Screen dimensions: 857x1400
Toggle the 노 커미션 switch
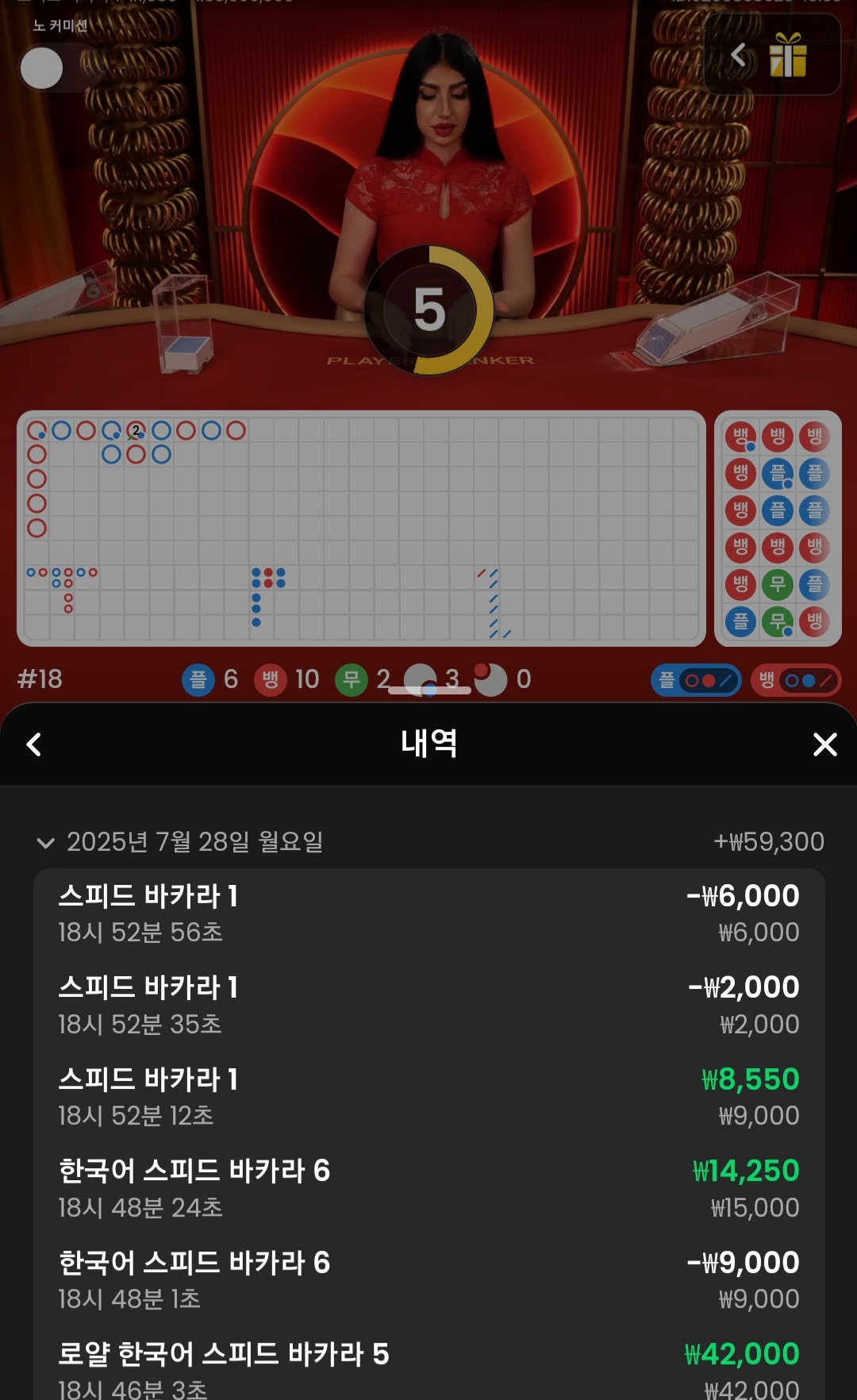[x=56, y=68]
